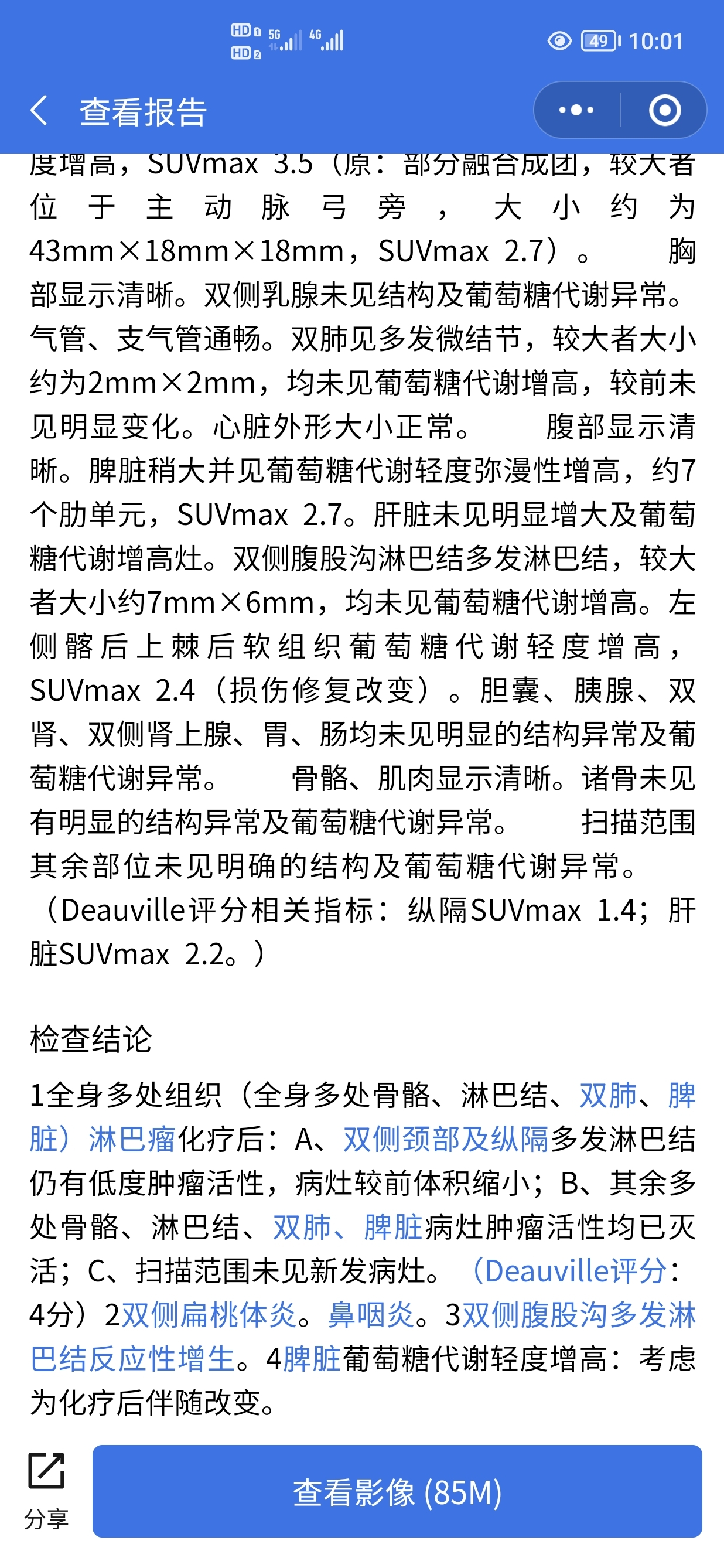
Task: Open the mini program three-dot menu
Action: point(576,110)
